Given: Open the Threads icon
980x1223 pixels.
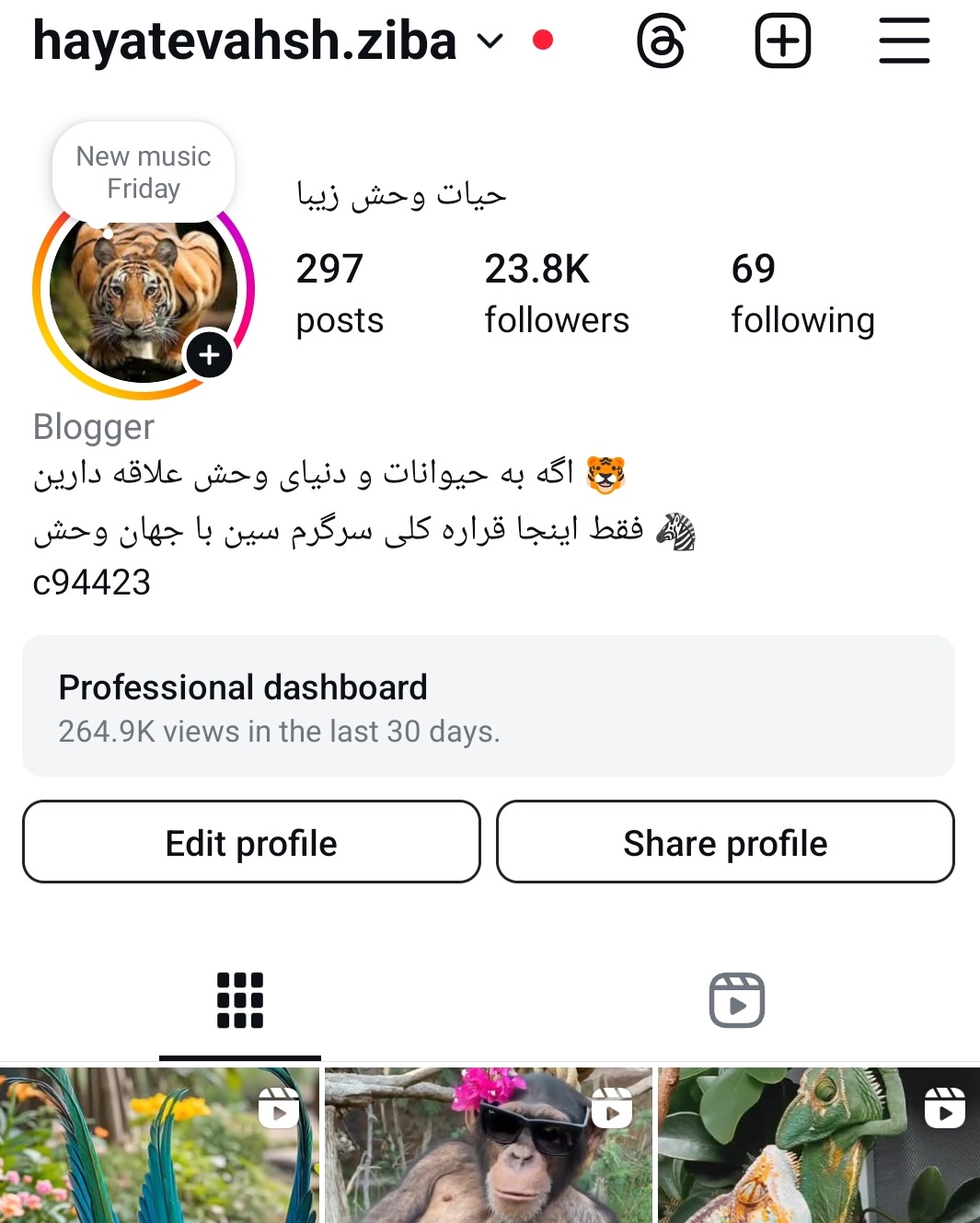Looking at the screenshot, I should coord(661,40).
